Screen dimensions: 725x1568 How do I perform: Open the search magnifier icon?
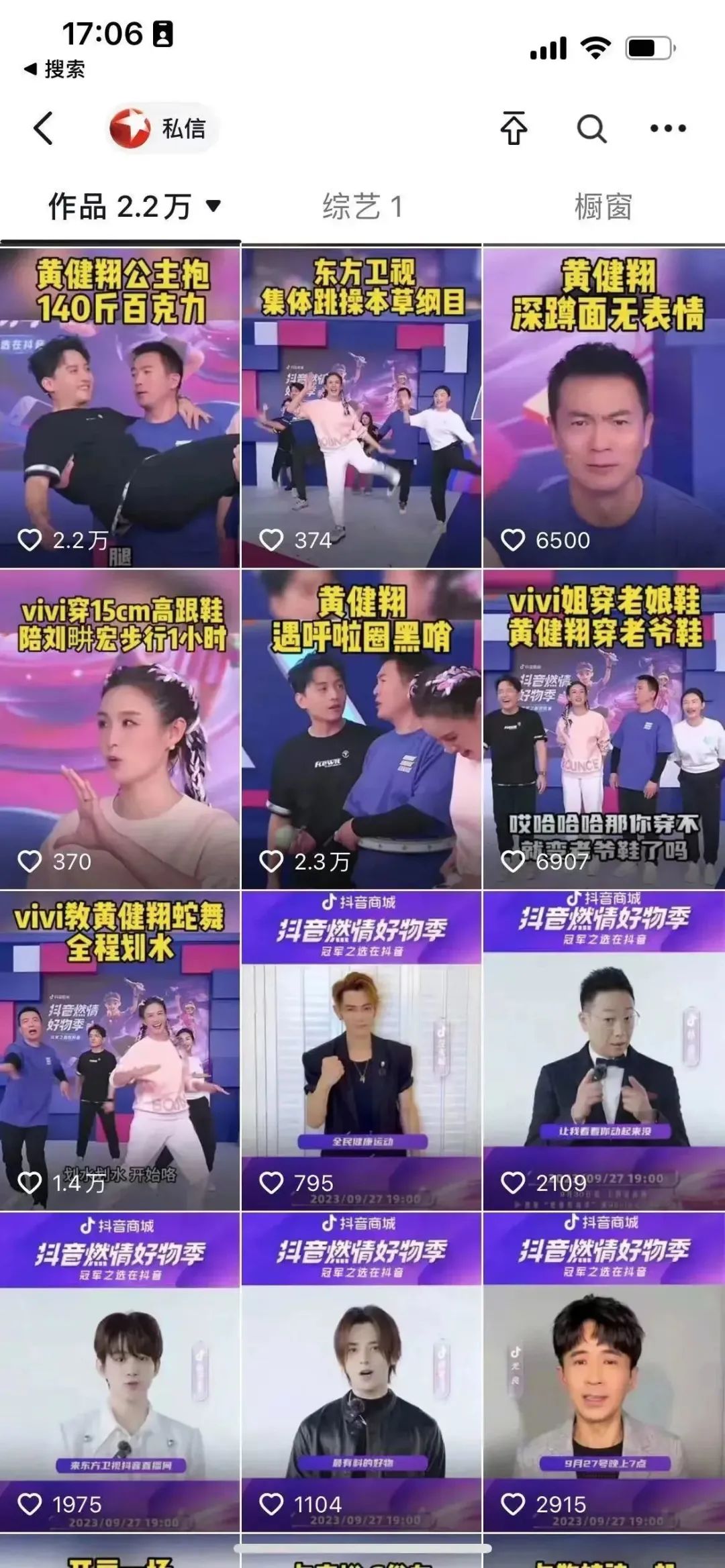[591, 128]
